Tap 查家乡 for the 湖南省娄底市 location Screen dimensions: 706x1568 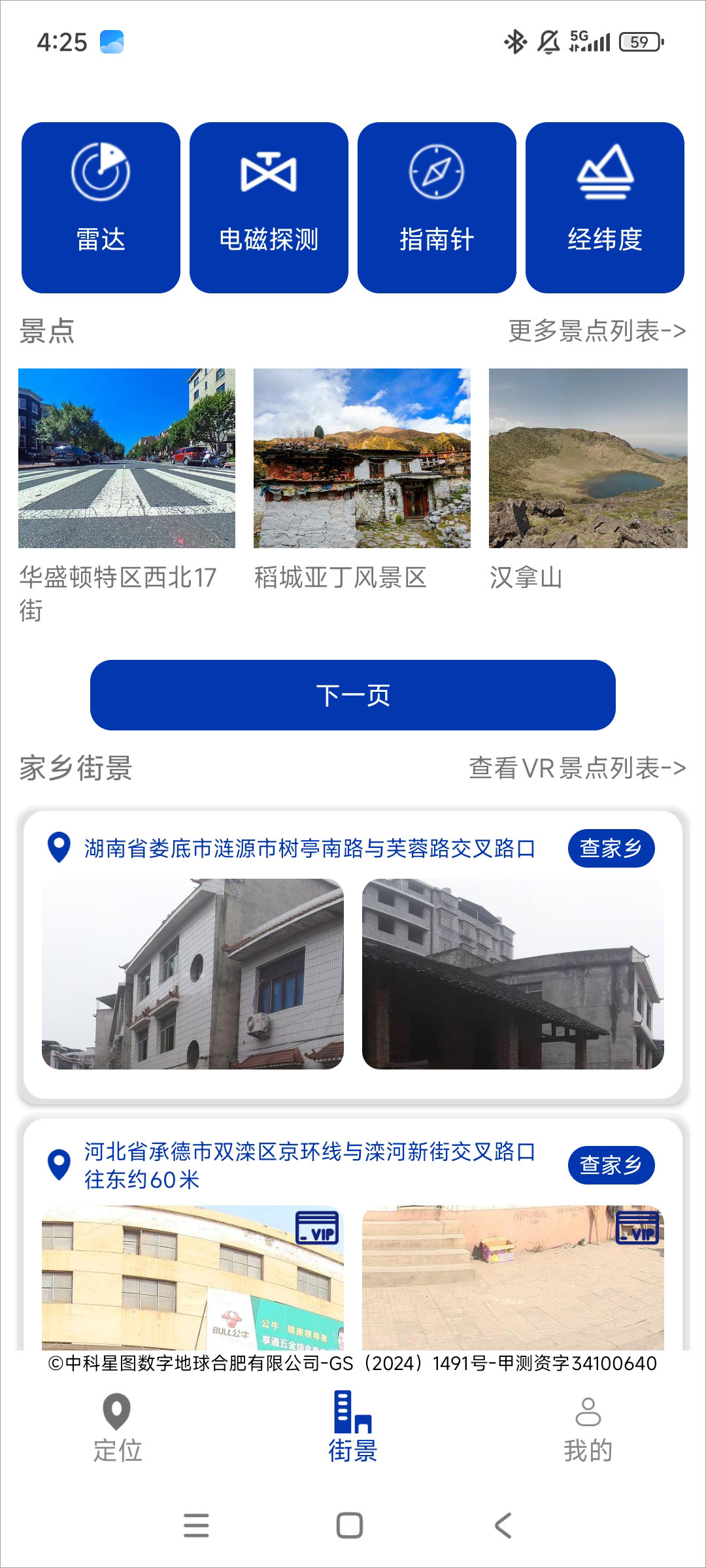[x=611, y=849]
